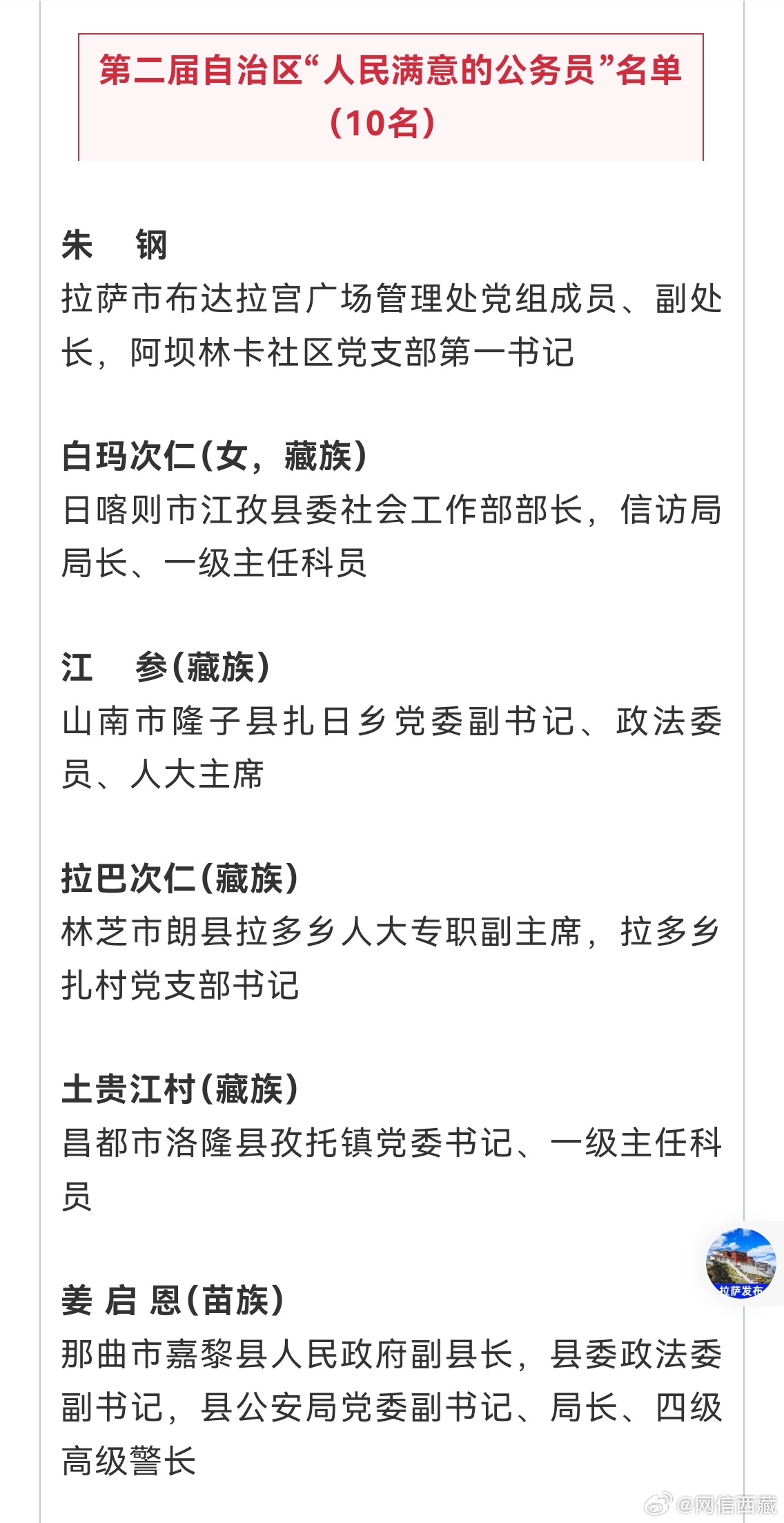Open the floating 拉萨发布 account avatar

click(x=741, y=1263)
